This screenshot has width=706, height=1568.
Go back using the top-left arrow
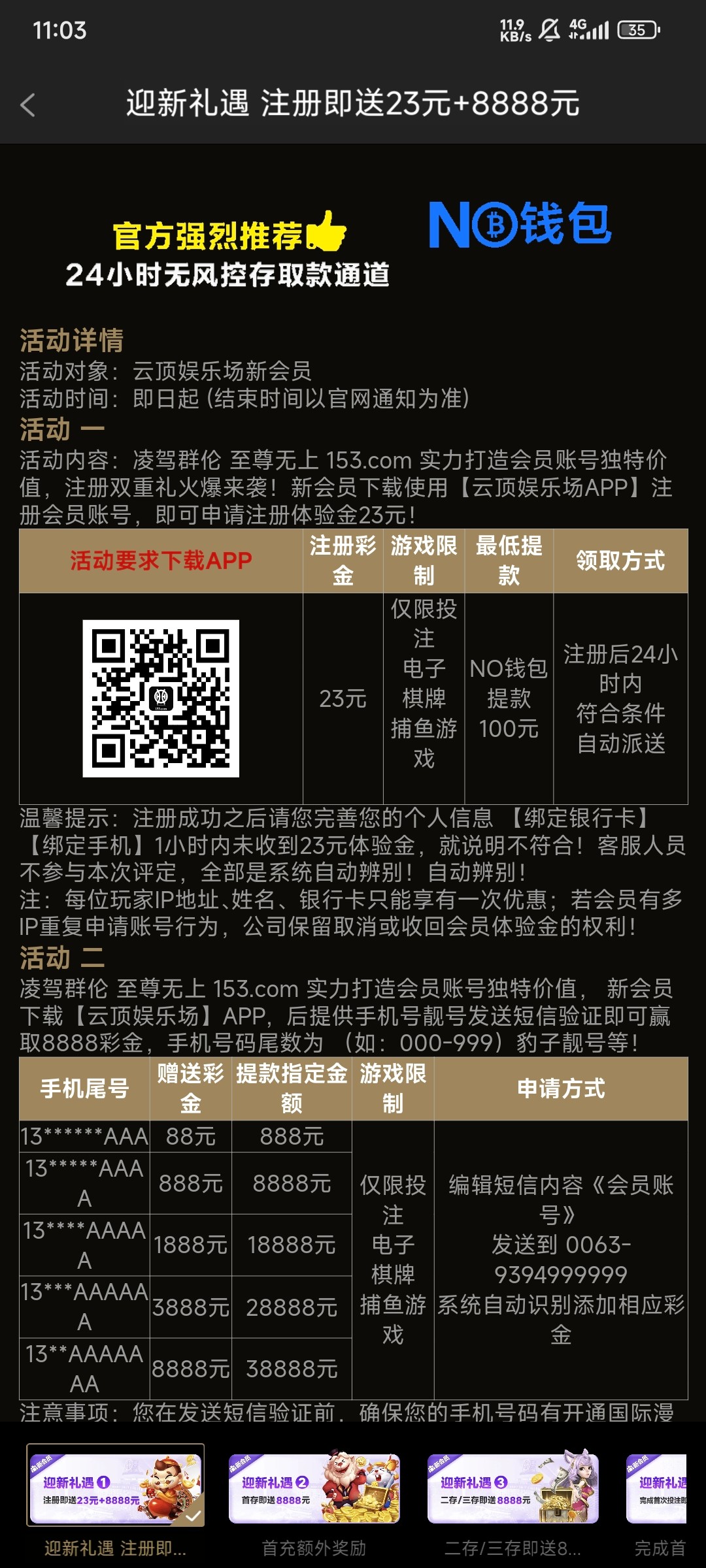[27, 105]
